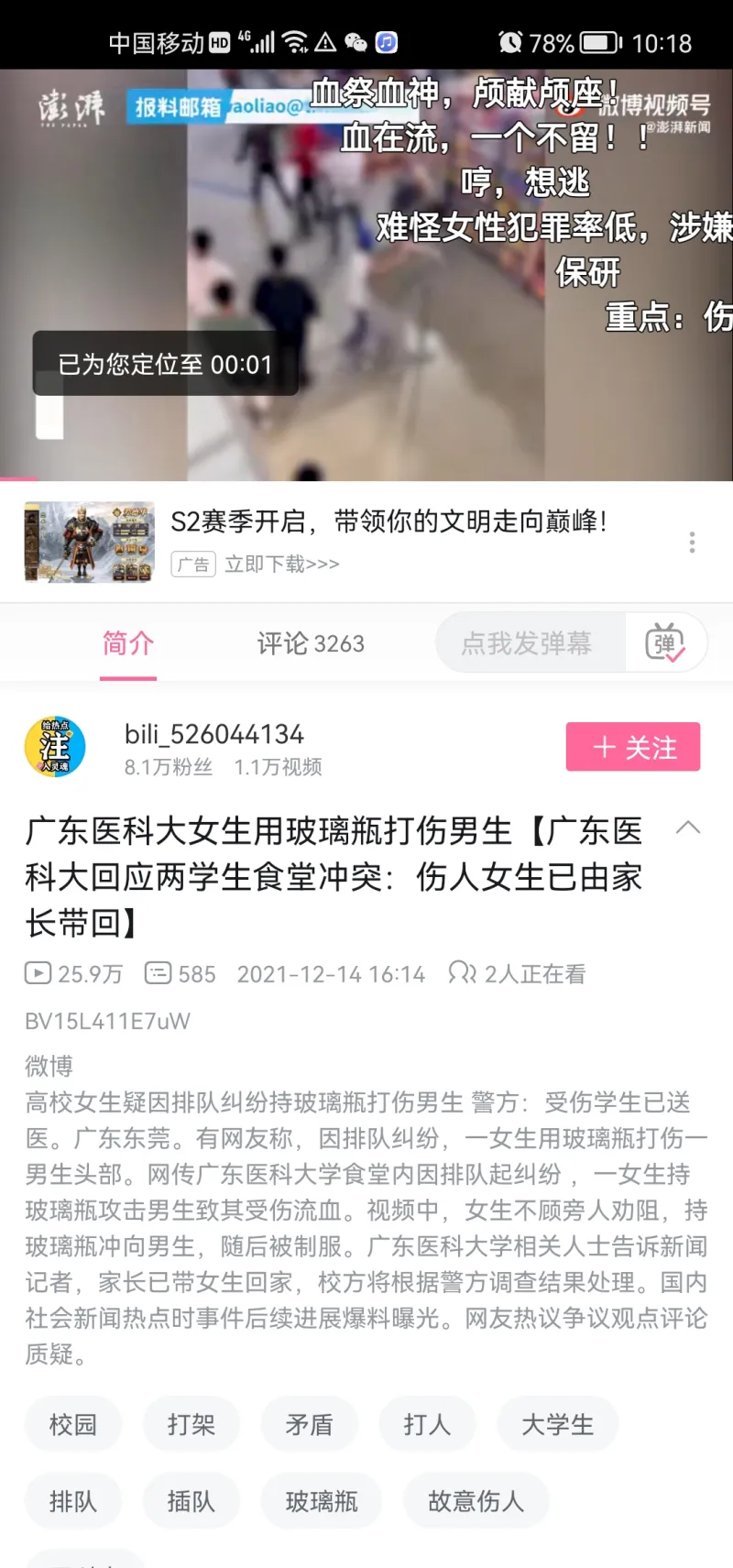Select the 玻璃瓶 tag chip
Screen dimensions: 733x1568
pyautogui.click(x=322, y=1502)
